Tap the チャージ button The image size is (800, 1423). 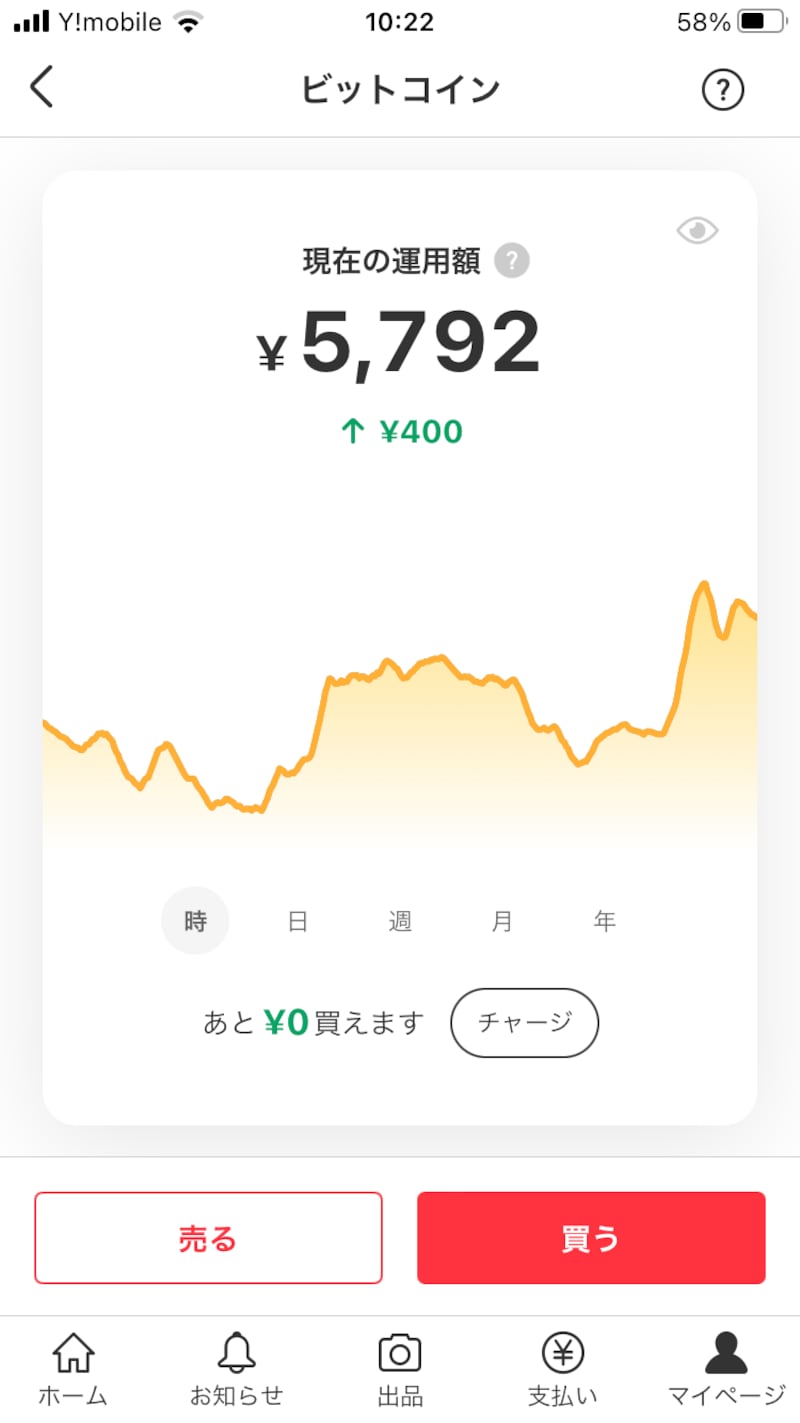pos(525,1023)
